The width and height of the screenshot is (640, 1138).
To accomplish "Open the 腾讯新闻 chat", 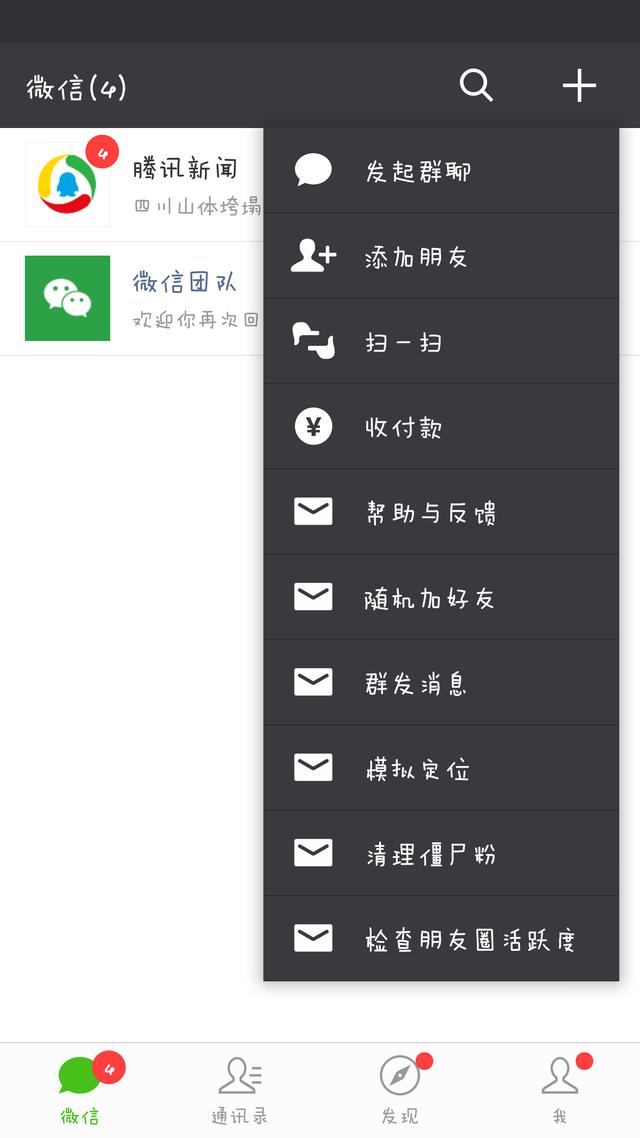I will pos(140,185).
